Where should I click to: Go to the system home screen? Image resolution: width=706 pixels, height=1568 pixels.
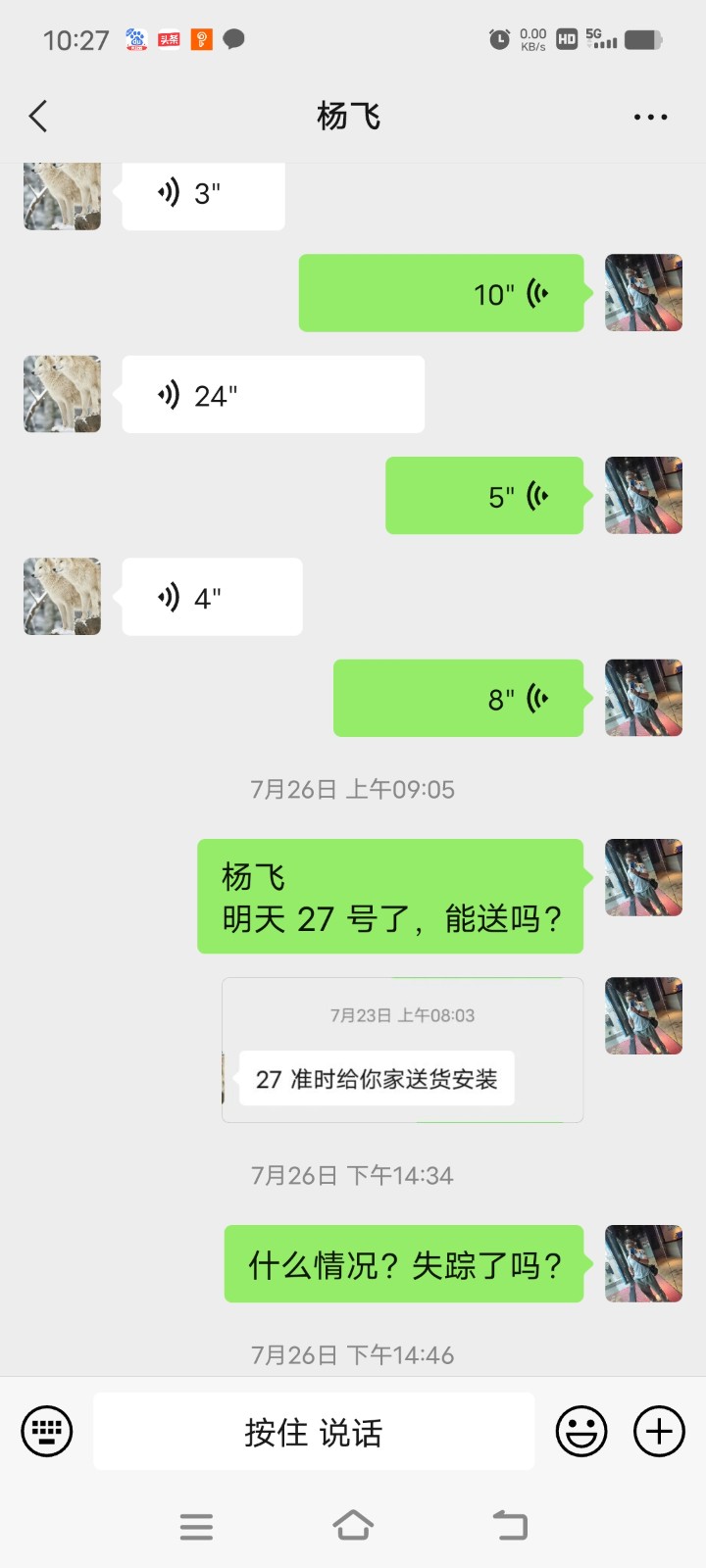point(353,1526)
